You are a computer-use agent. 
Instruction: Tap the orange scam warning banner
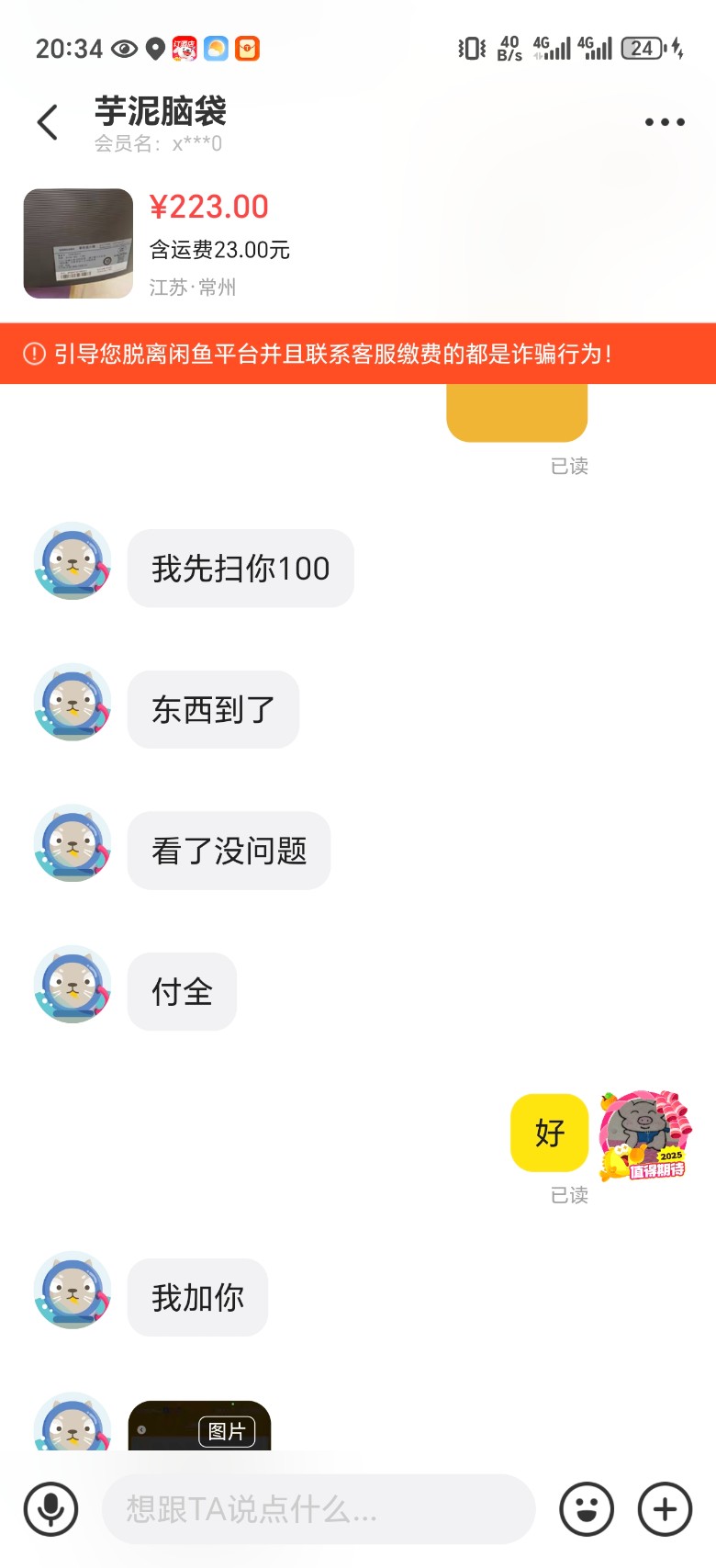point(358,354)
